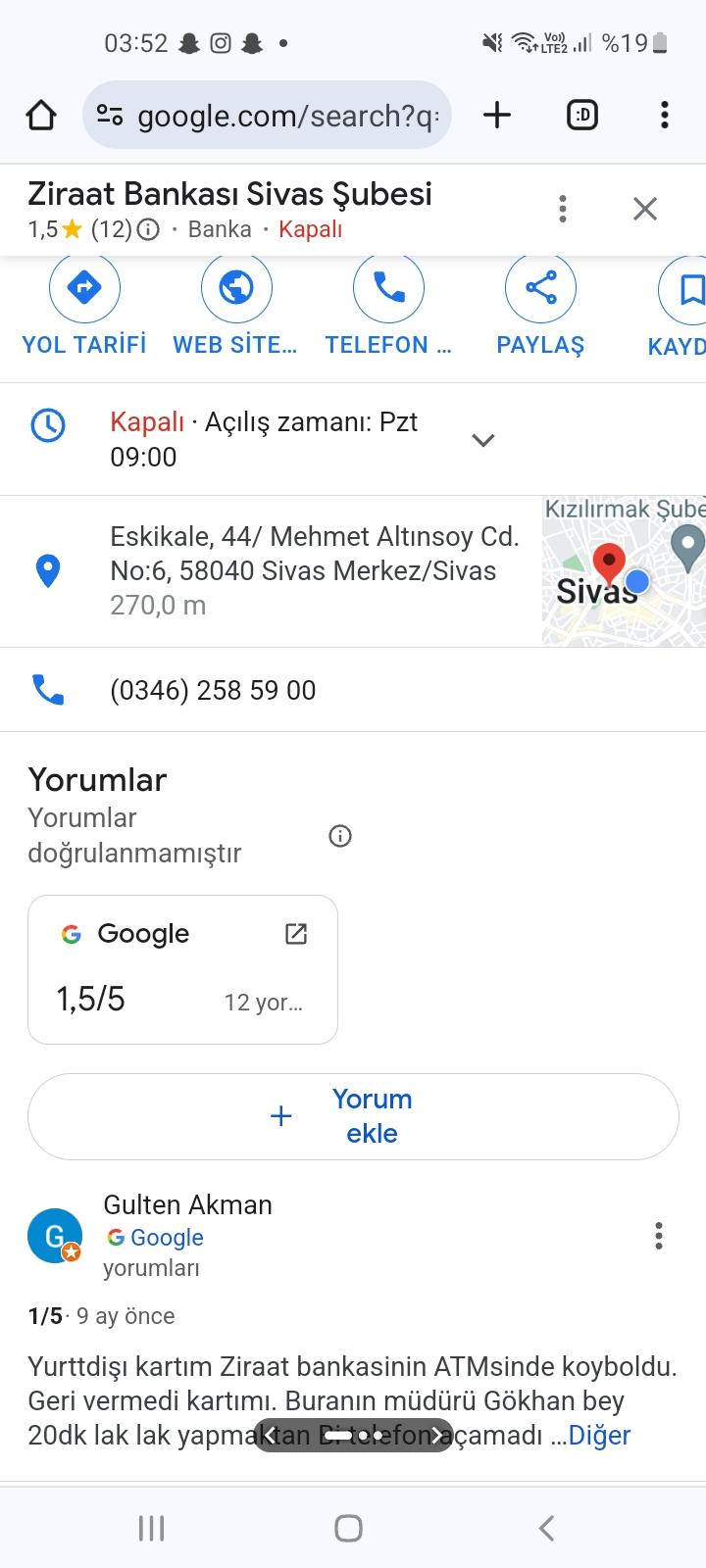Open Chrome's three-dot browser menu
Screen dimensions: 706x1568
click(664, 115)
